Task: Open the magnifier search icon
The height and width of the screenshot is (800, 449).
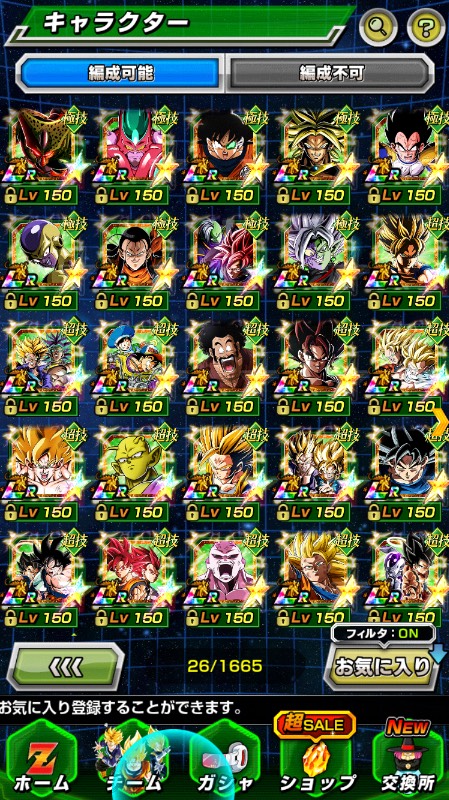Action: coord(378,26)
